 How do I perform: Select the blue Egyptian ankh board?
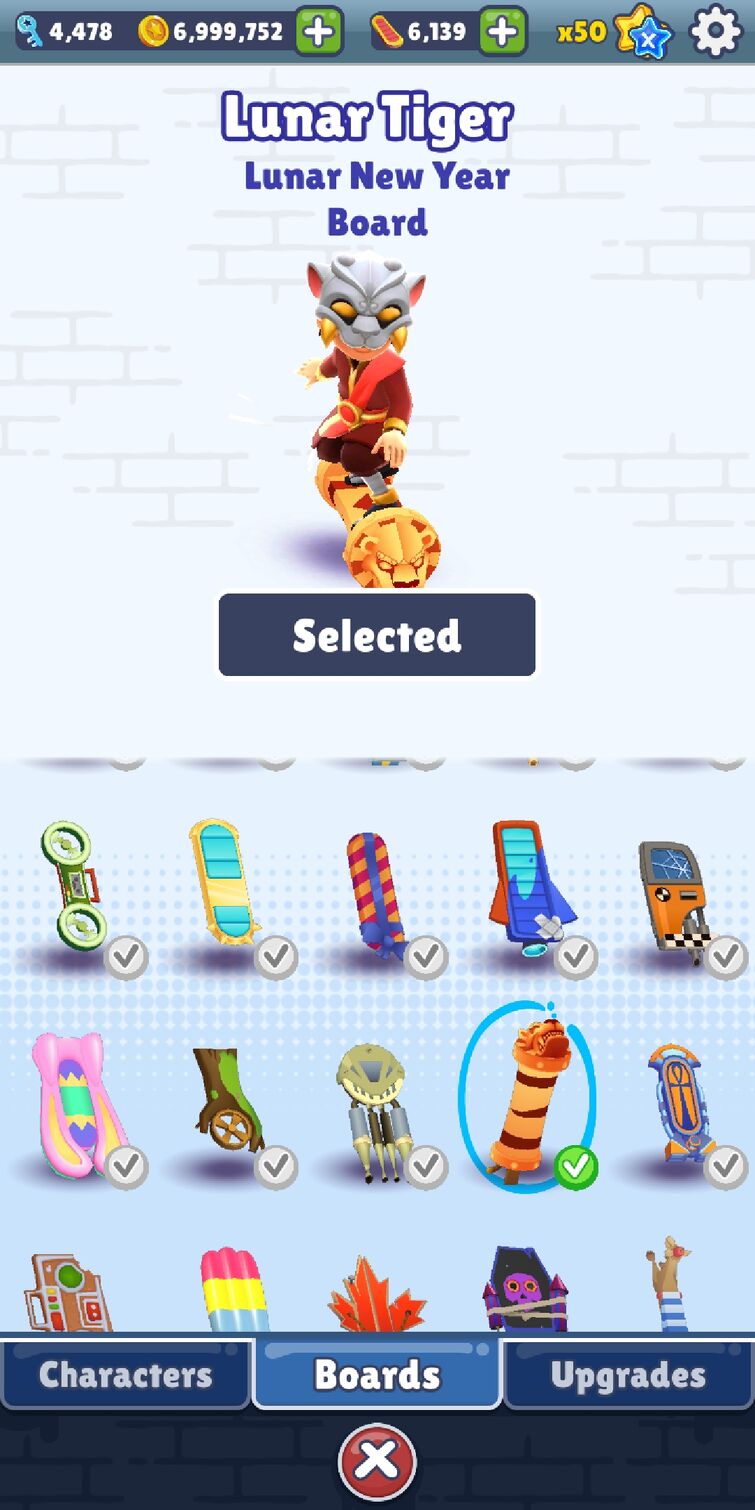(680, 1105)
